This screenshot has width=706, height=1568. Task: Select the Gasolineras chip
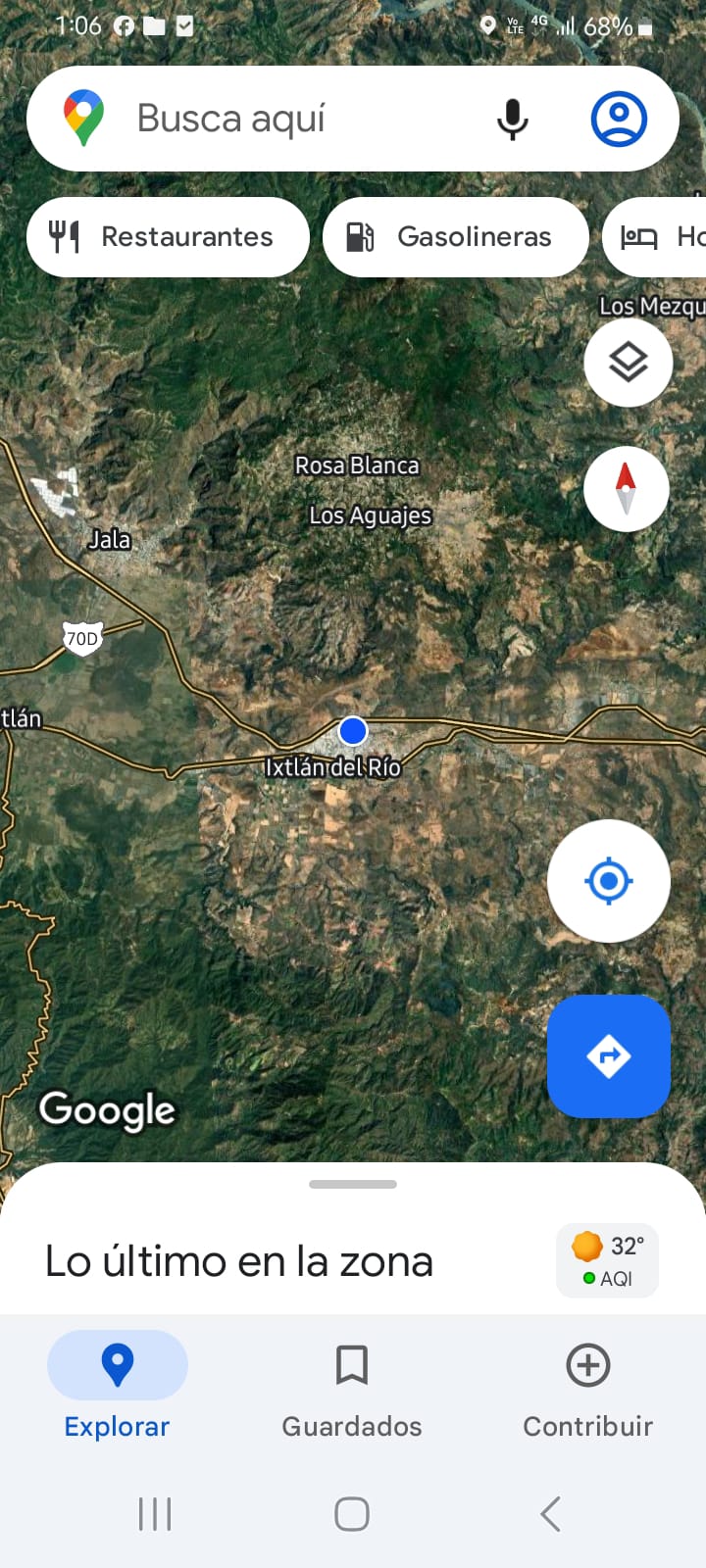[x=455, y=237]
